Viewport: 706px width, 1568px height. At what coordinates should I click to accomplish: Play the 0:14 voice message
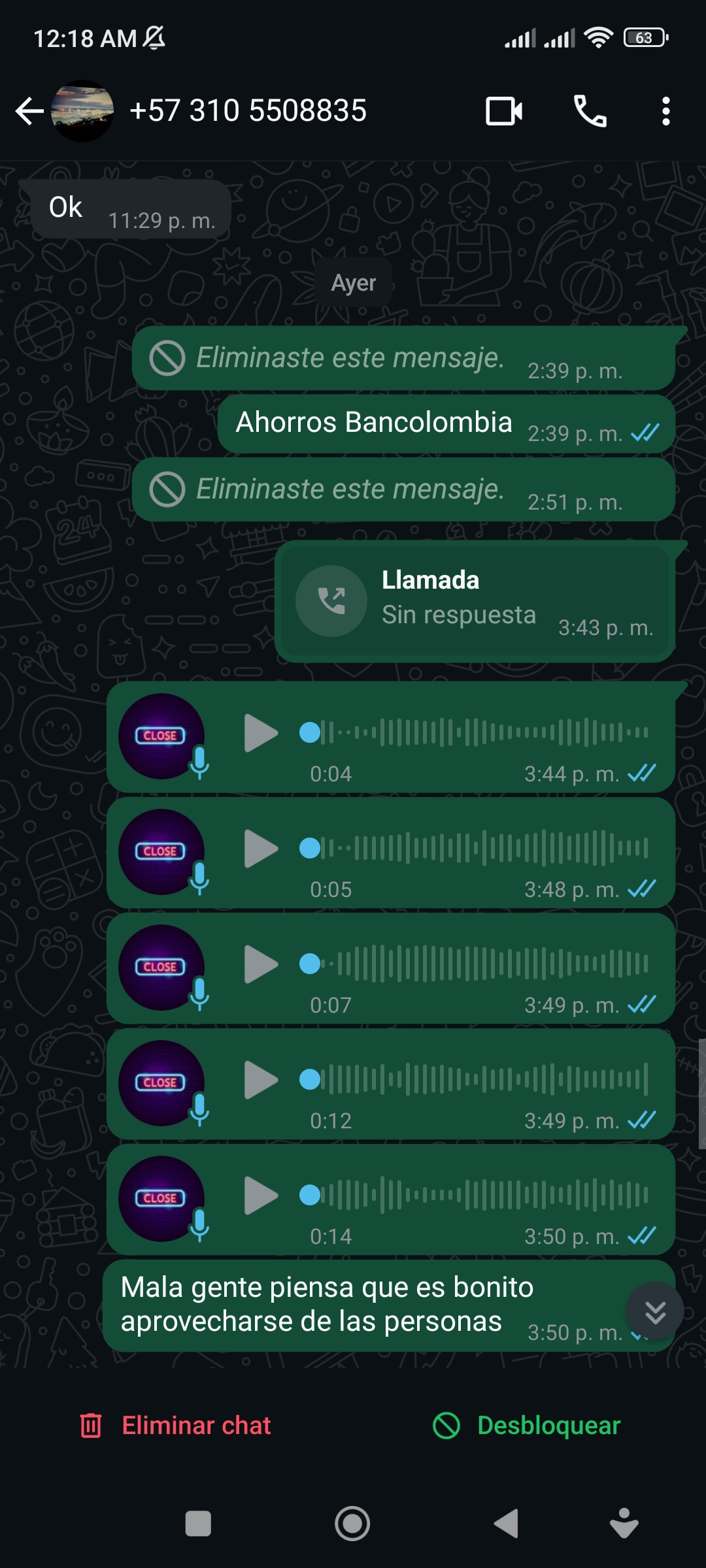click(261, 1196)
